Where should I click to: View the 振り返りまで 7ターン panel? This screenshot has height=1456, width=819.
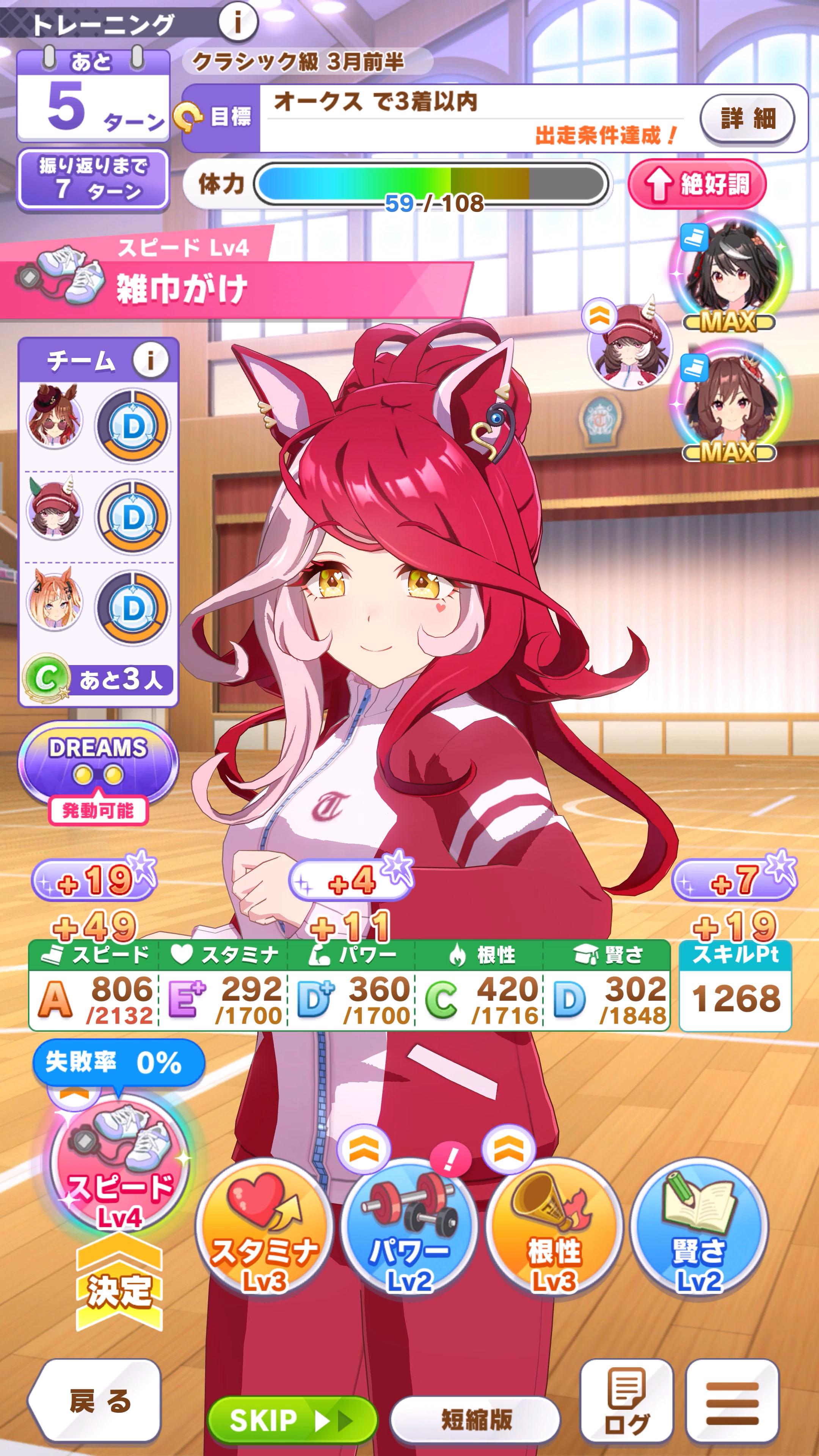pos(93,179)
